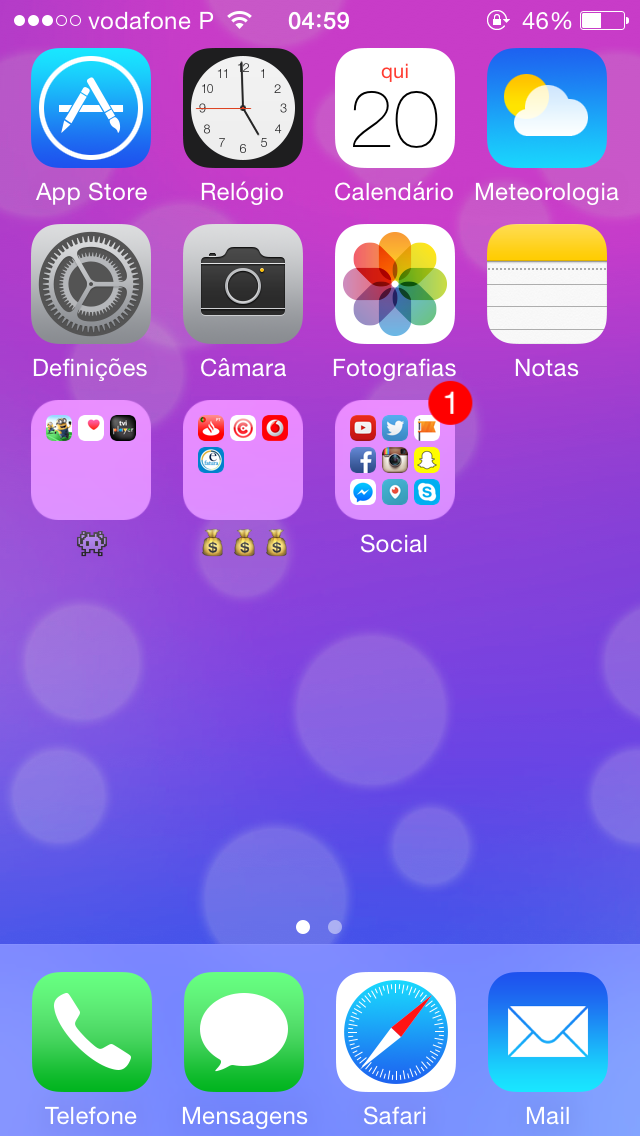
Task: Open the Social folder
Action: tap(395, 460)
